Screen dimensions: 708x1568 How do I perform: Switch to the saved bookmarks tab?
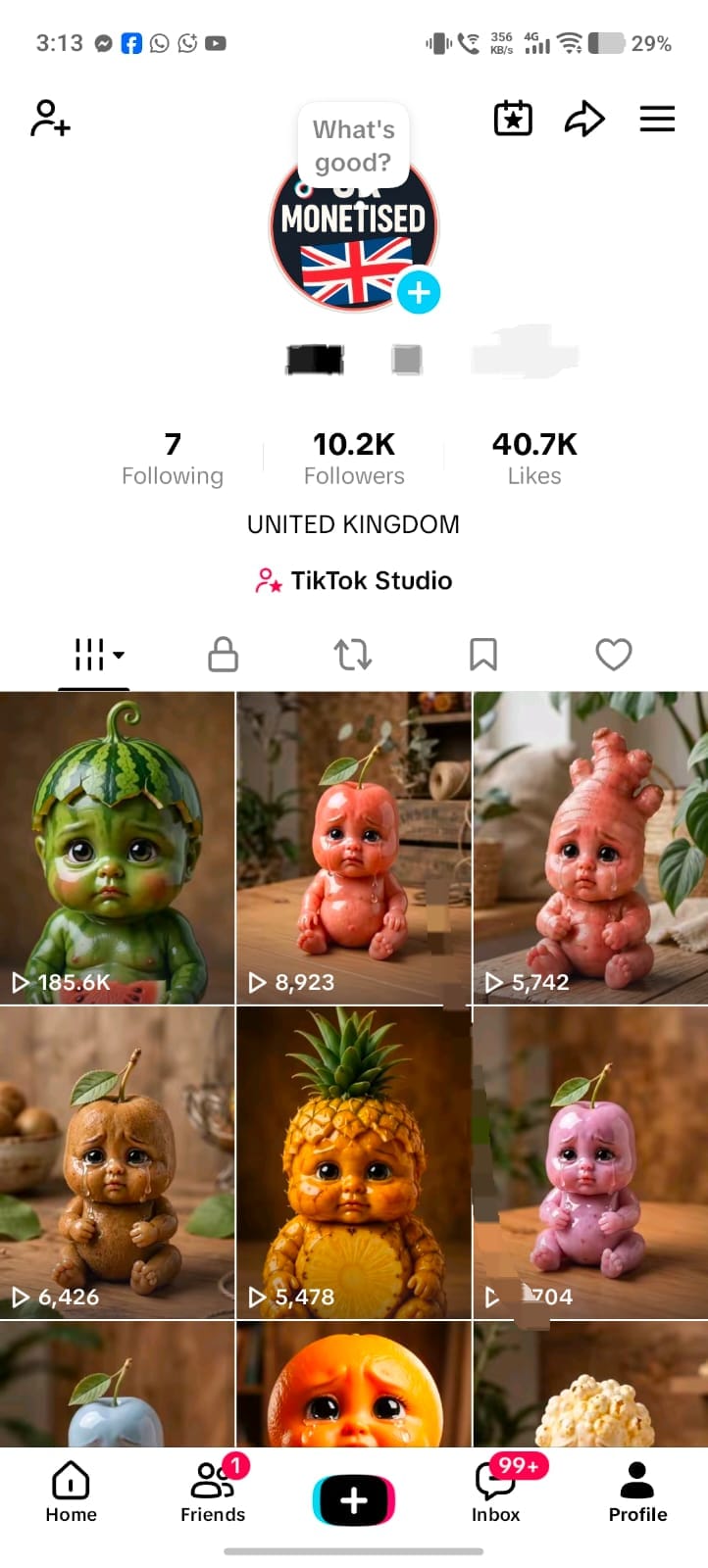(x=483, y=655)
